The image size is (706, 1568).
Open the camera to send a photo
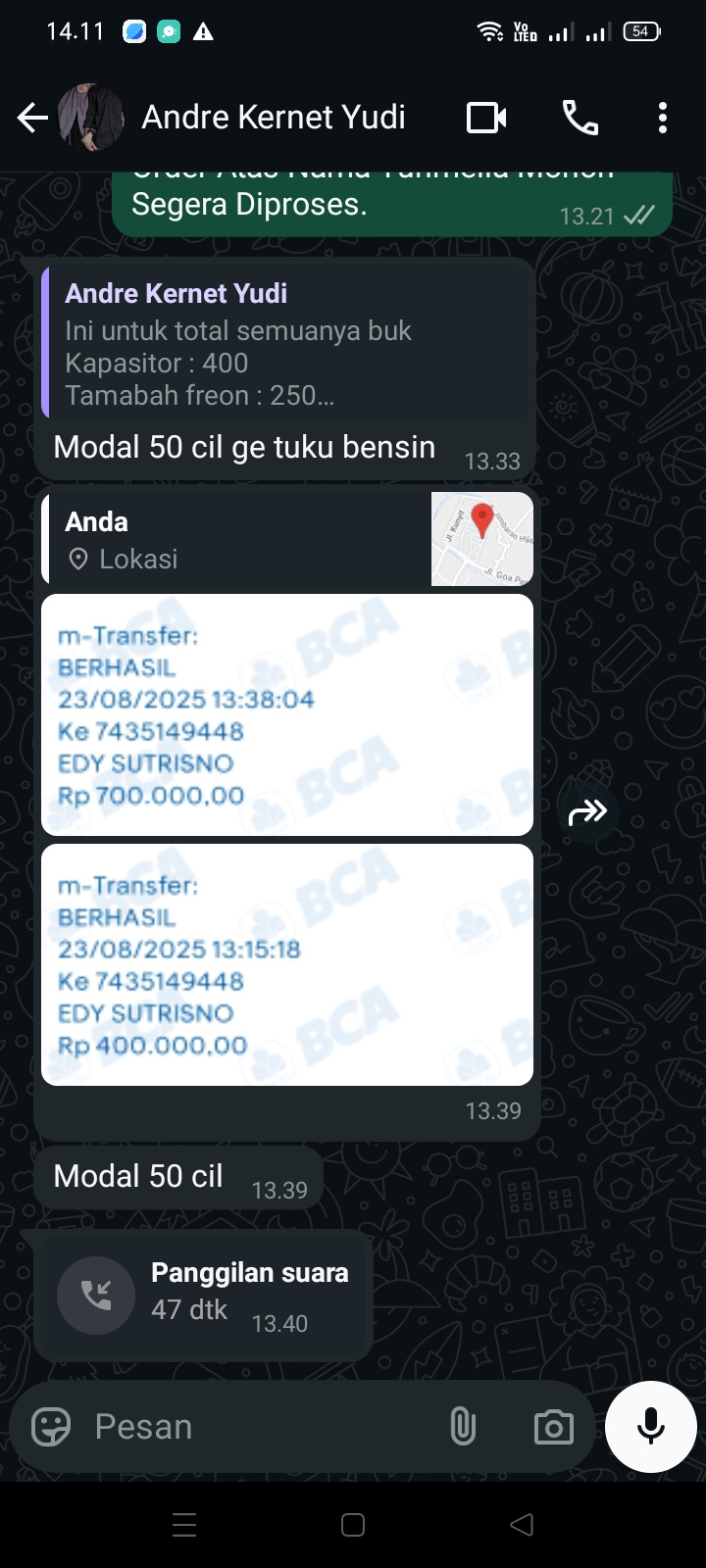554,1427
